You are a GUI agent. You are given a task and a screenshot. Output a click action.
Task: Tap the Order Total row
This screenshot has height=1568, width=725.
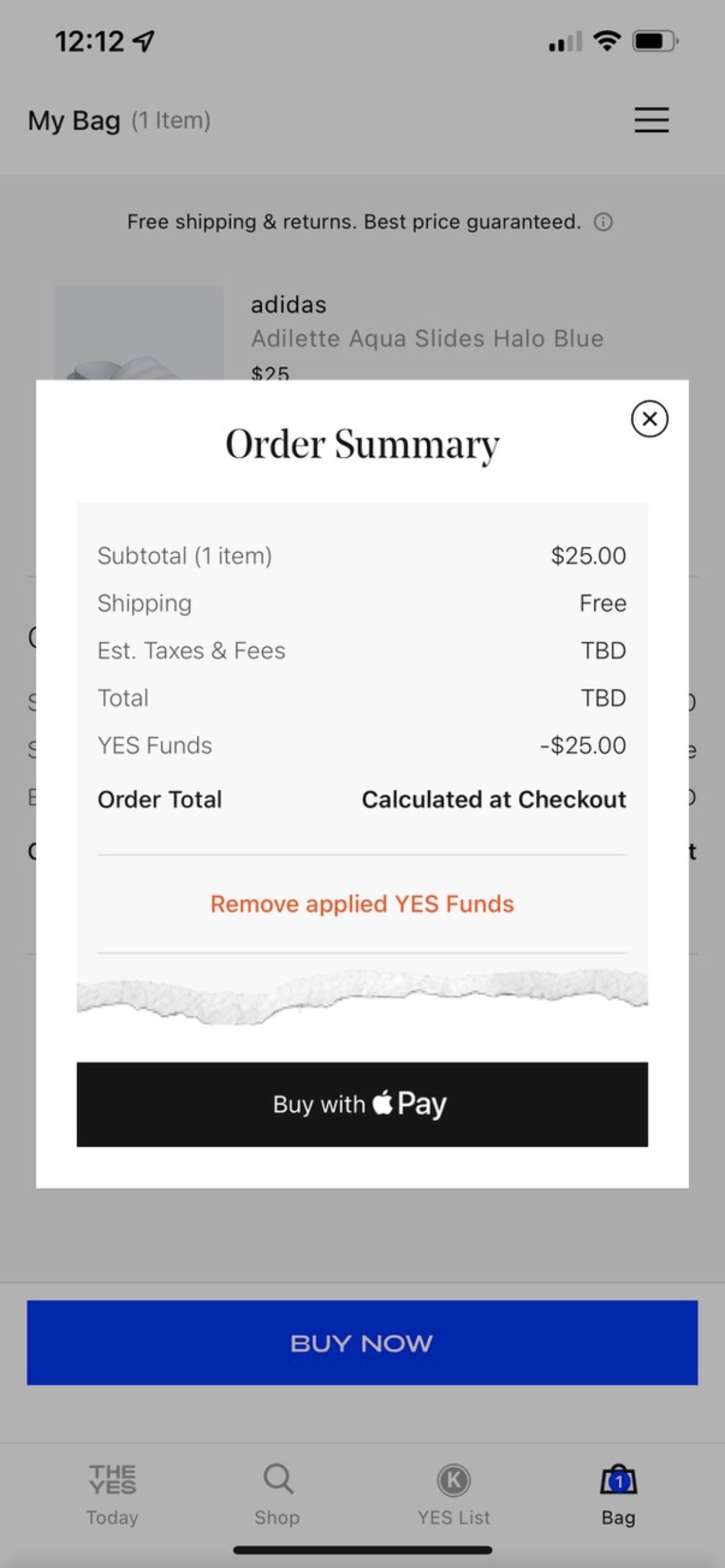(x=362, y=799)
